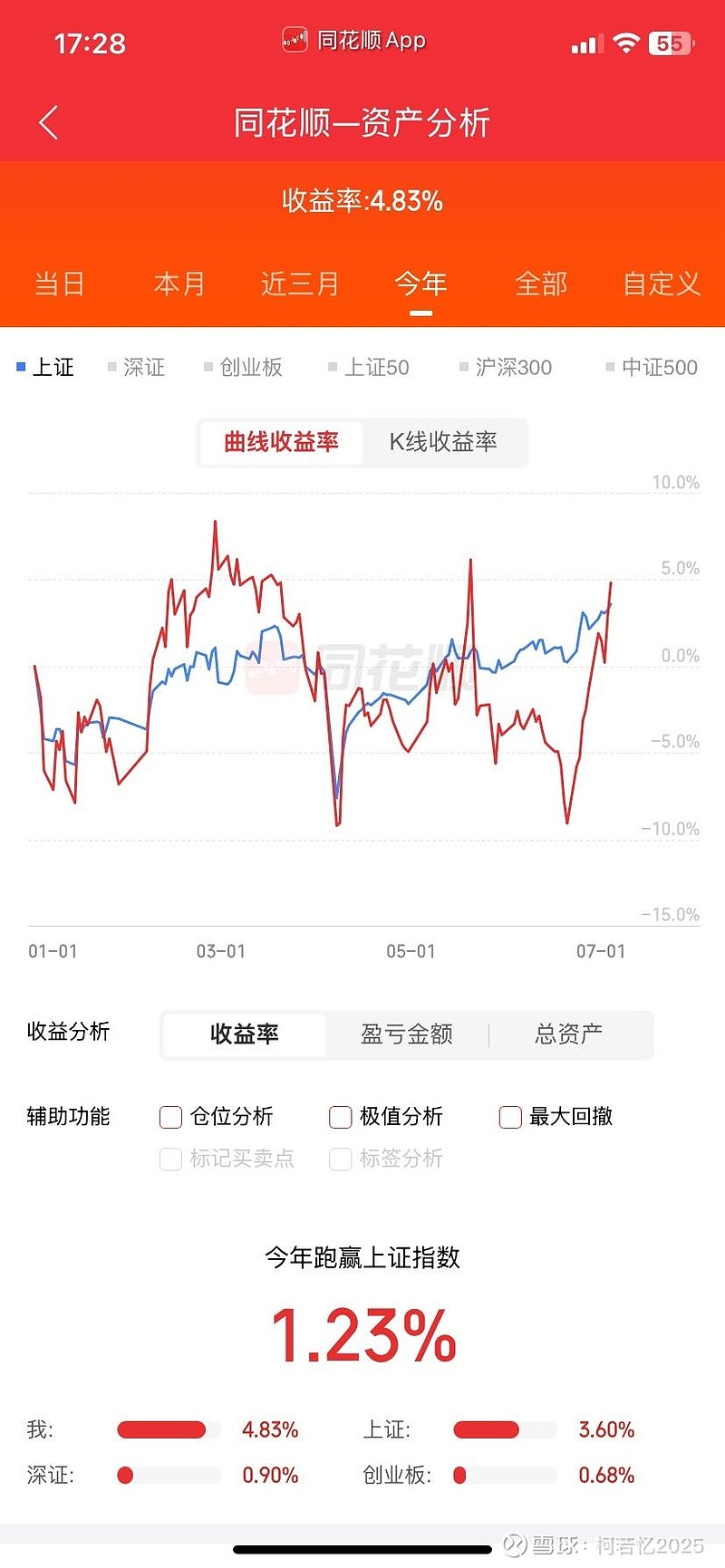Open the 总资产 analysis view
The width and height of the screenshot is (725, 1568).
point(569,1034)
